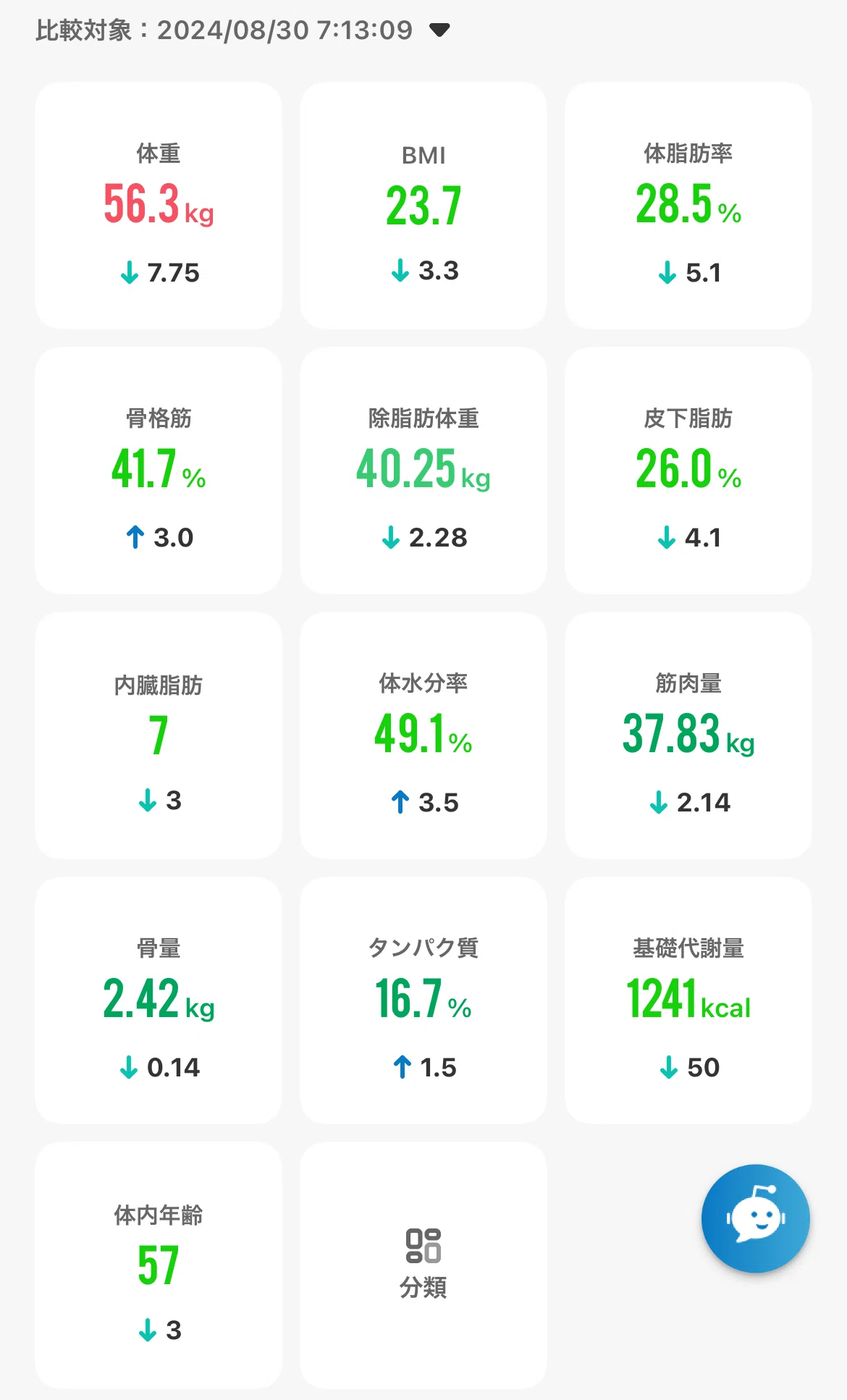Open the 体重 56.3kg card
Viewport: 847px width, 1400px height.
(x=159, y=206)
